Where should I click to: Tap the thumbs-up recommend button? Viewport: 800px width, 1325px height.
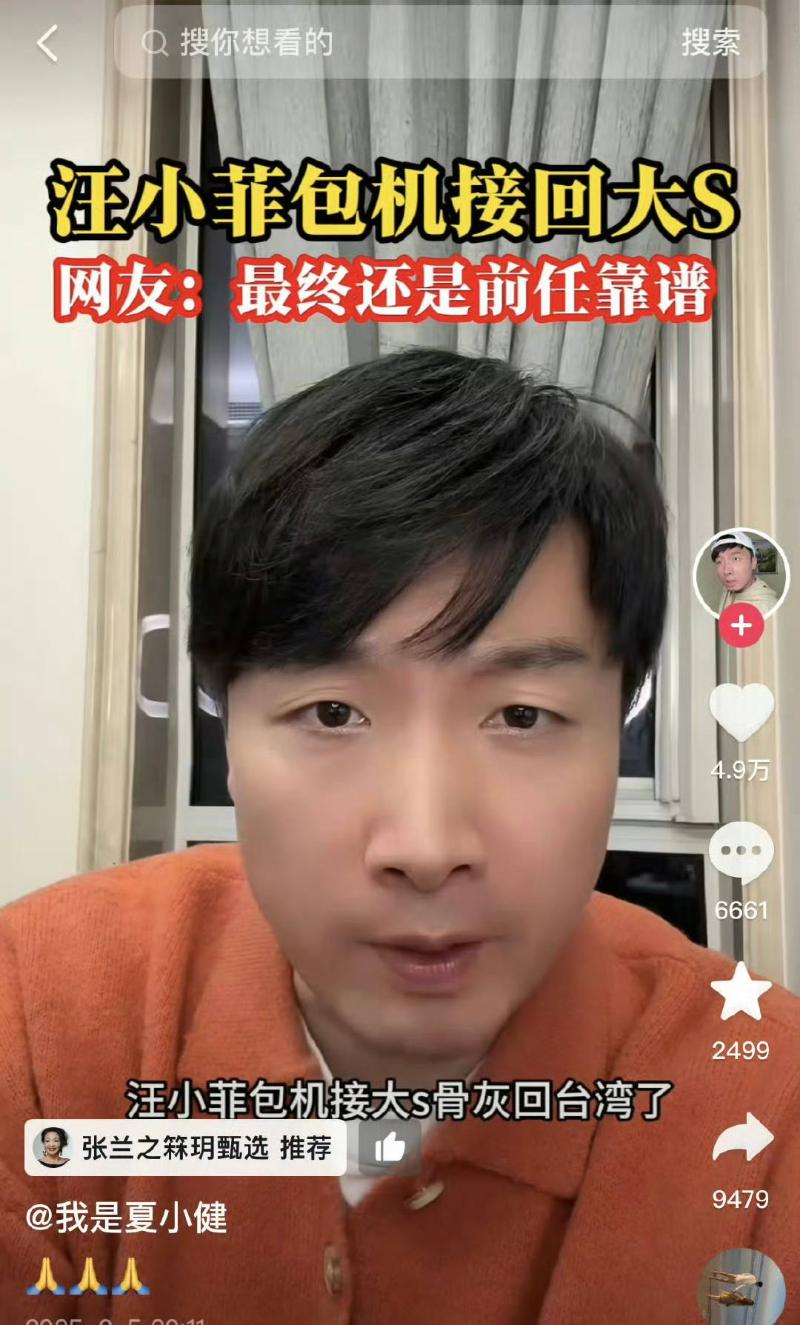[x=389, y=1147]
